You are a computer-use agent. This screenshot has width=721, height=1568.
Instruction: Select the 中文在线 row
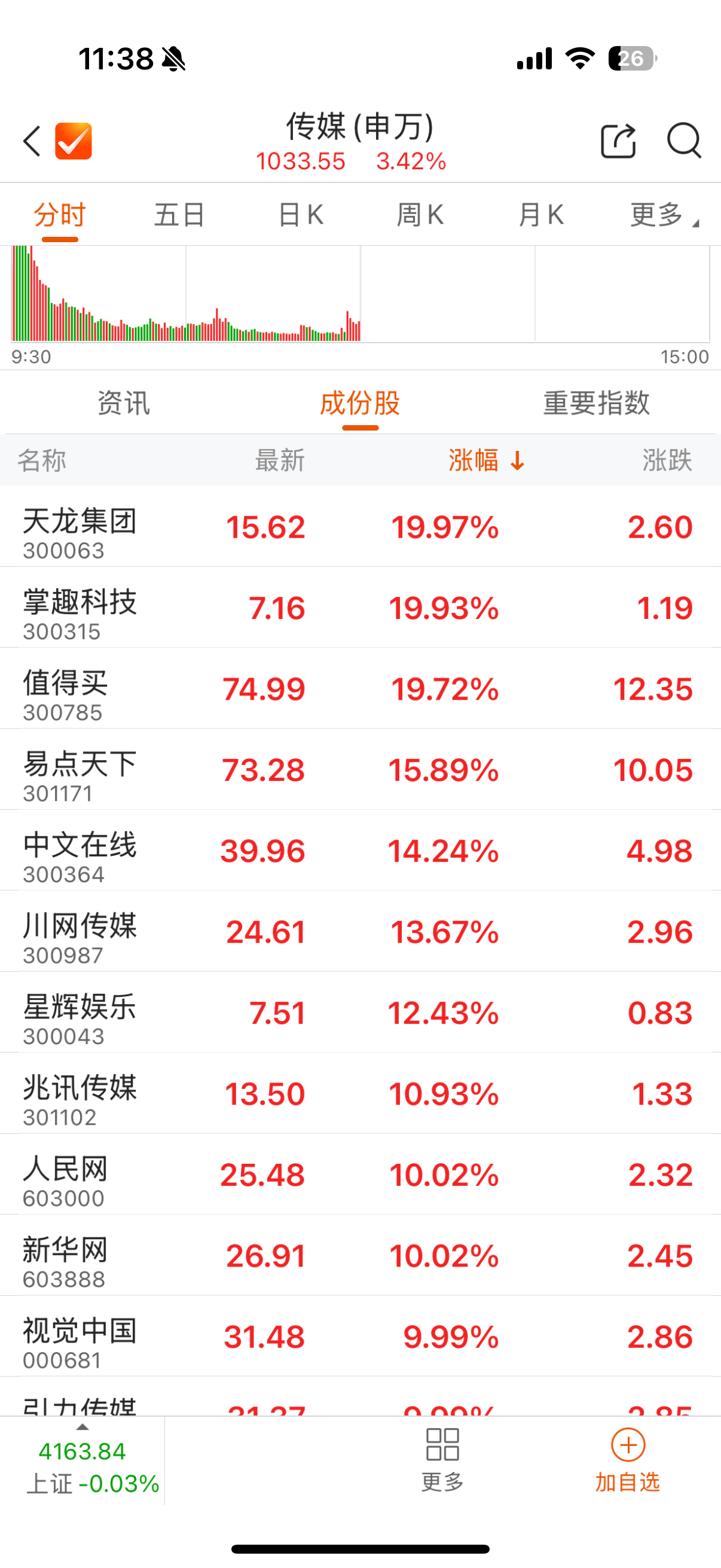coord(360,851)
